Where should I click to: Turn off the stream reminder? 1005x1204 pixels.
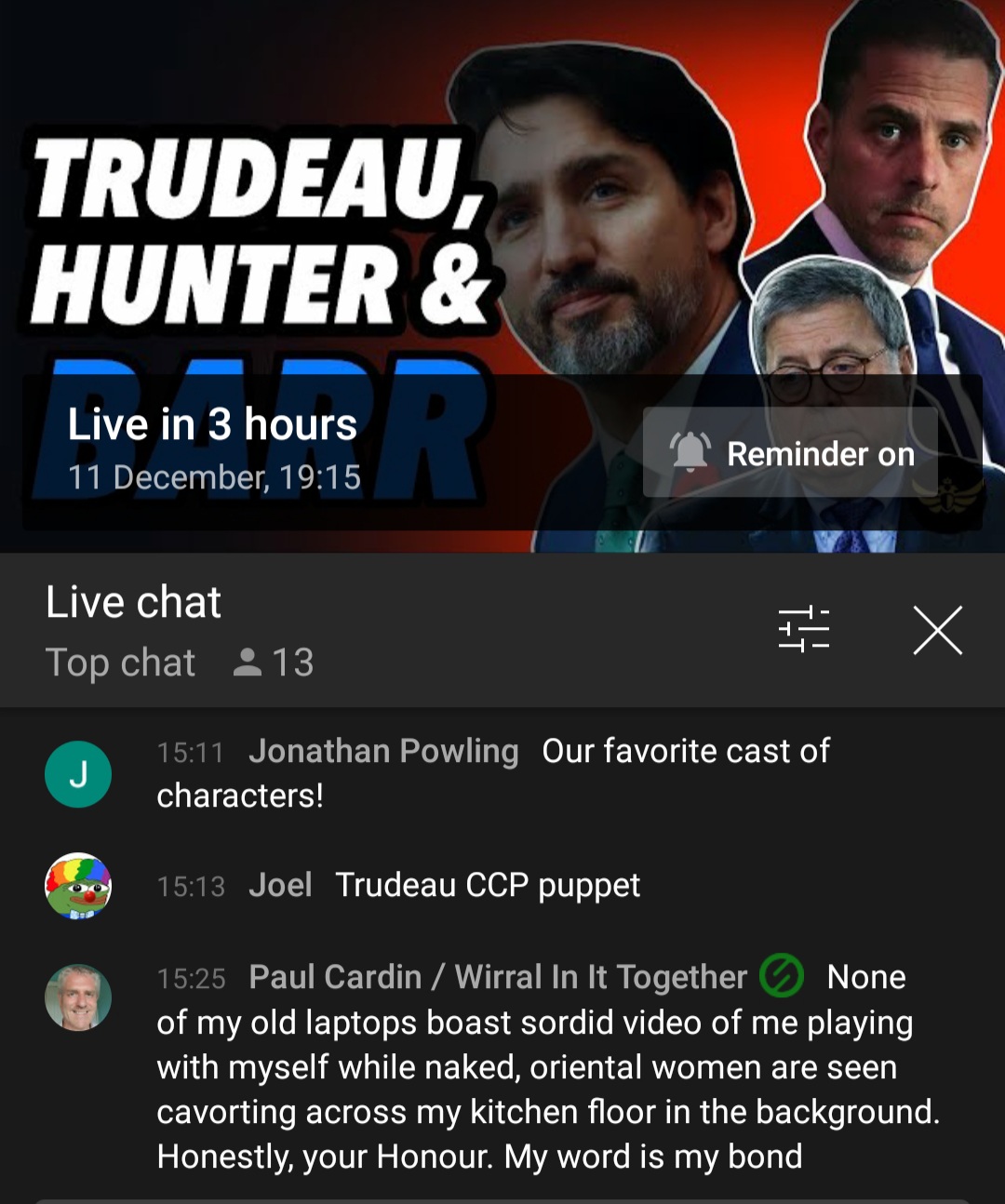click(790, 453)
